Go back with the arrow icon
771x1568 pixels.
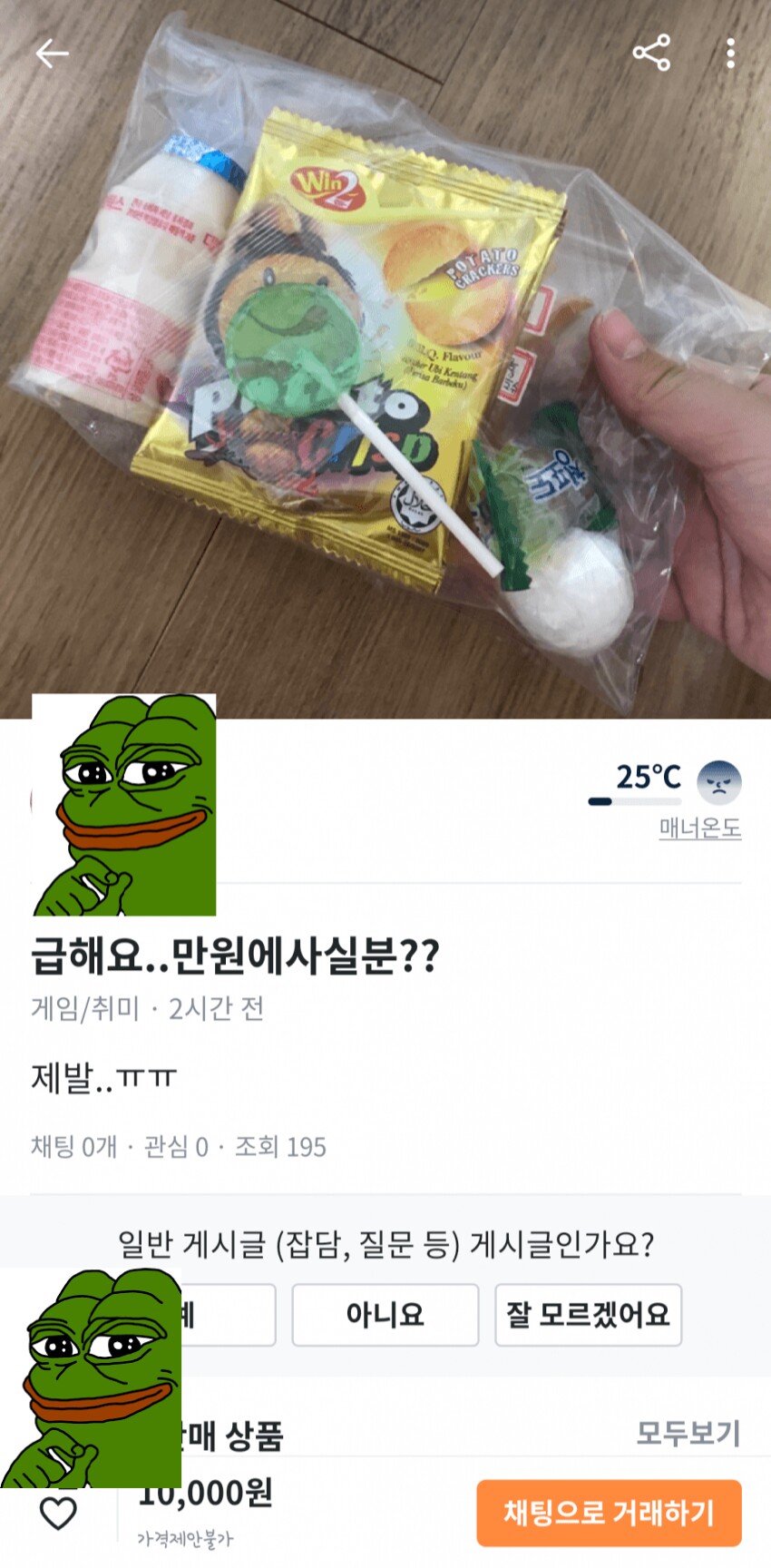pos(52,54)
